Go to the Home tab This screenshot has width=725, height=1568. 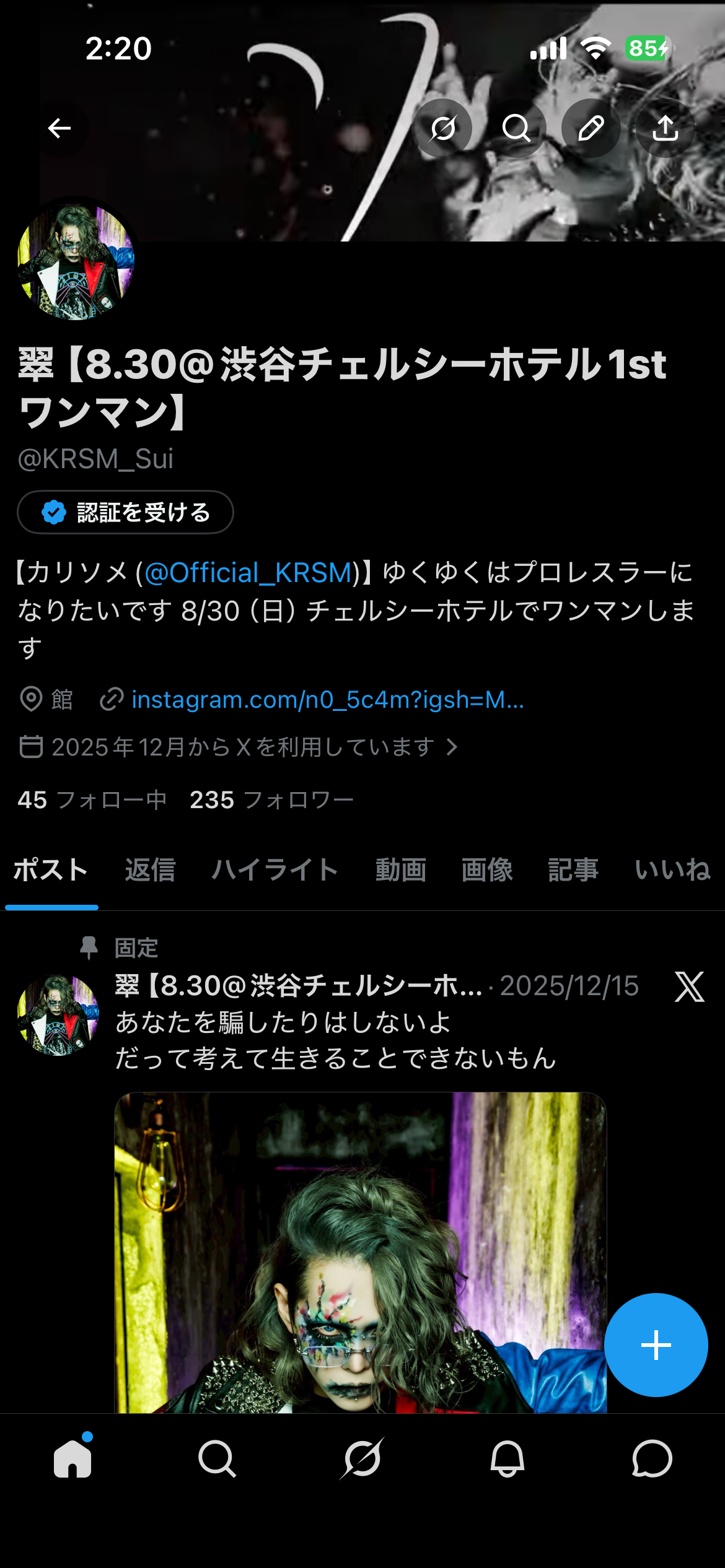(72, 1459)
